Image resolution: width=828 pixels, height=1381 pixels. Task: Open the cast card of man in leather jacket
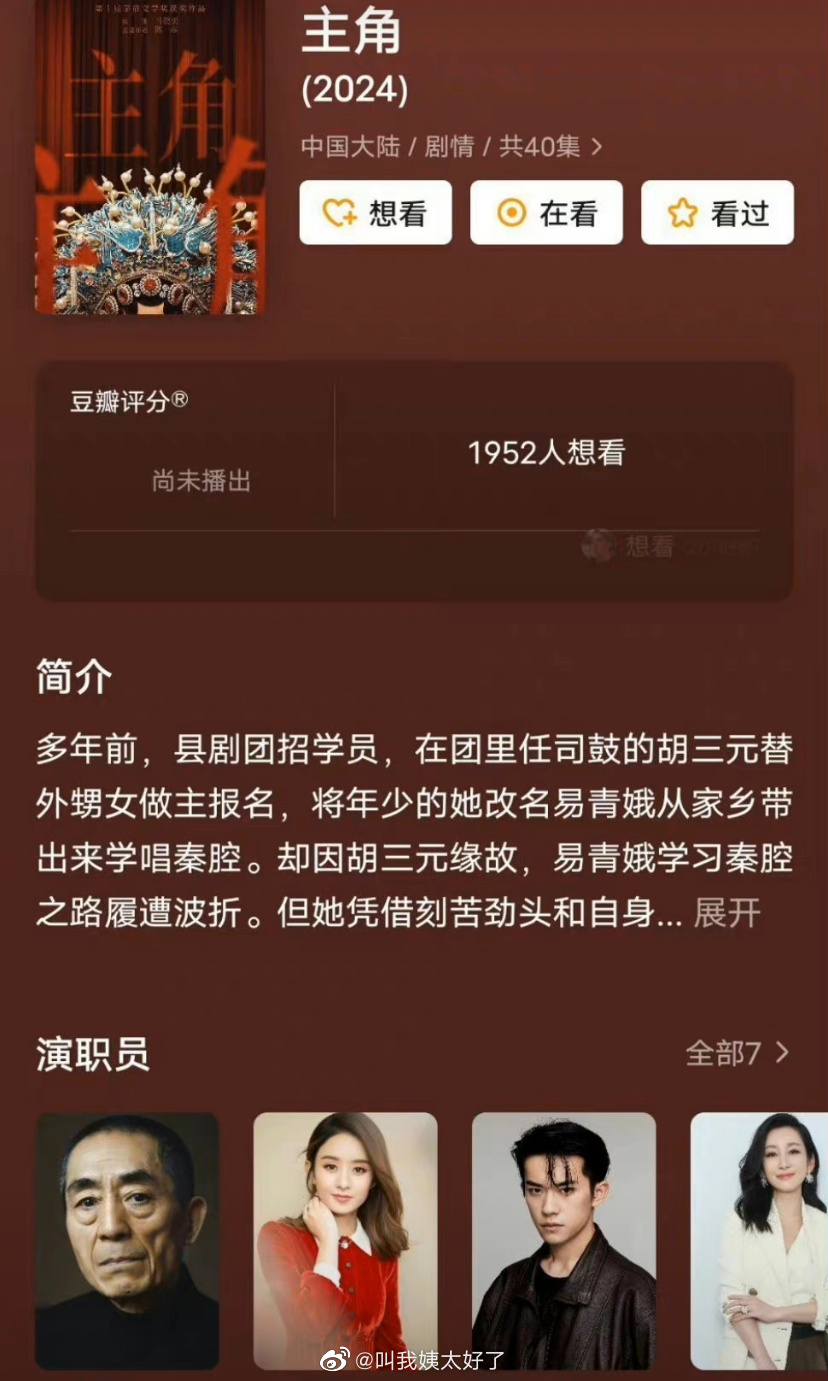tap(563, 1240)
